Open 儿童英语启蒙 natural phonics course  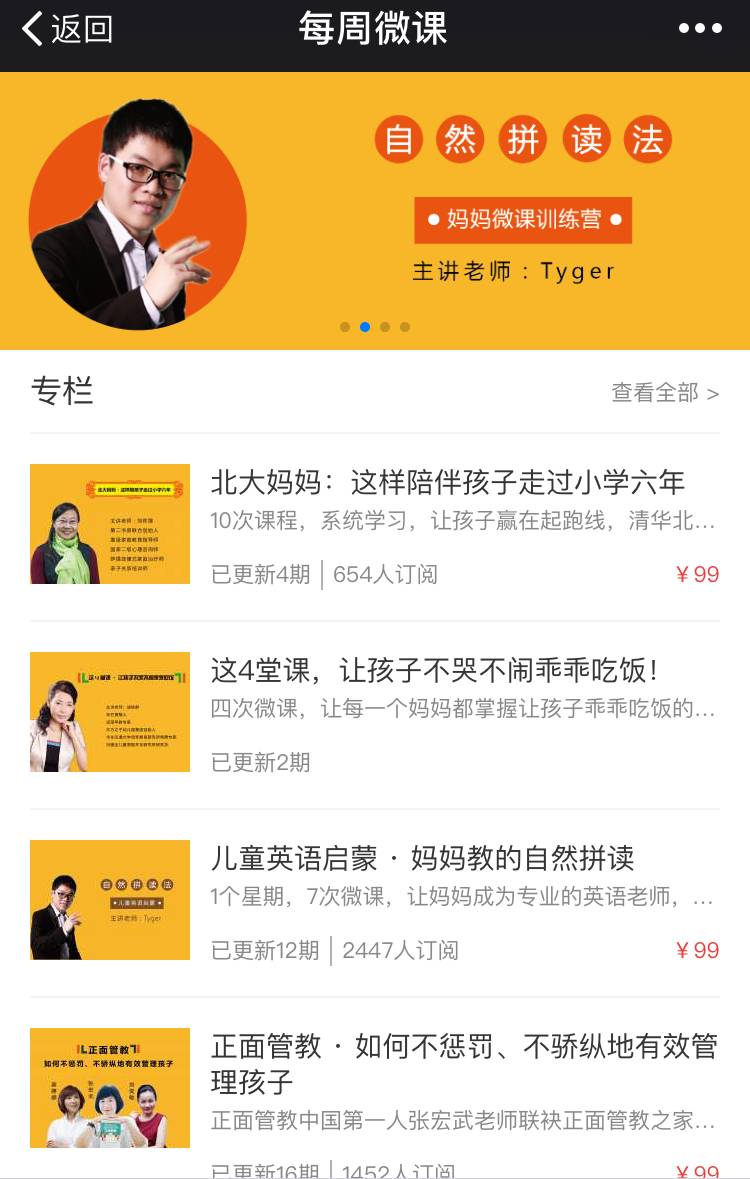click(422, 859)
